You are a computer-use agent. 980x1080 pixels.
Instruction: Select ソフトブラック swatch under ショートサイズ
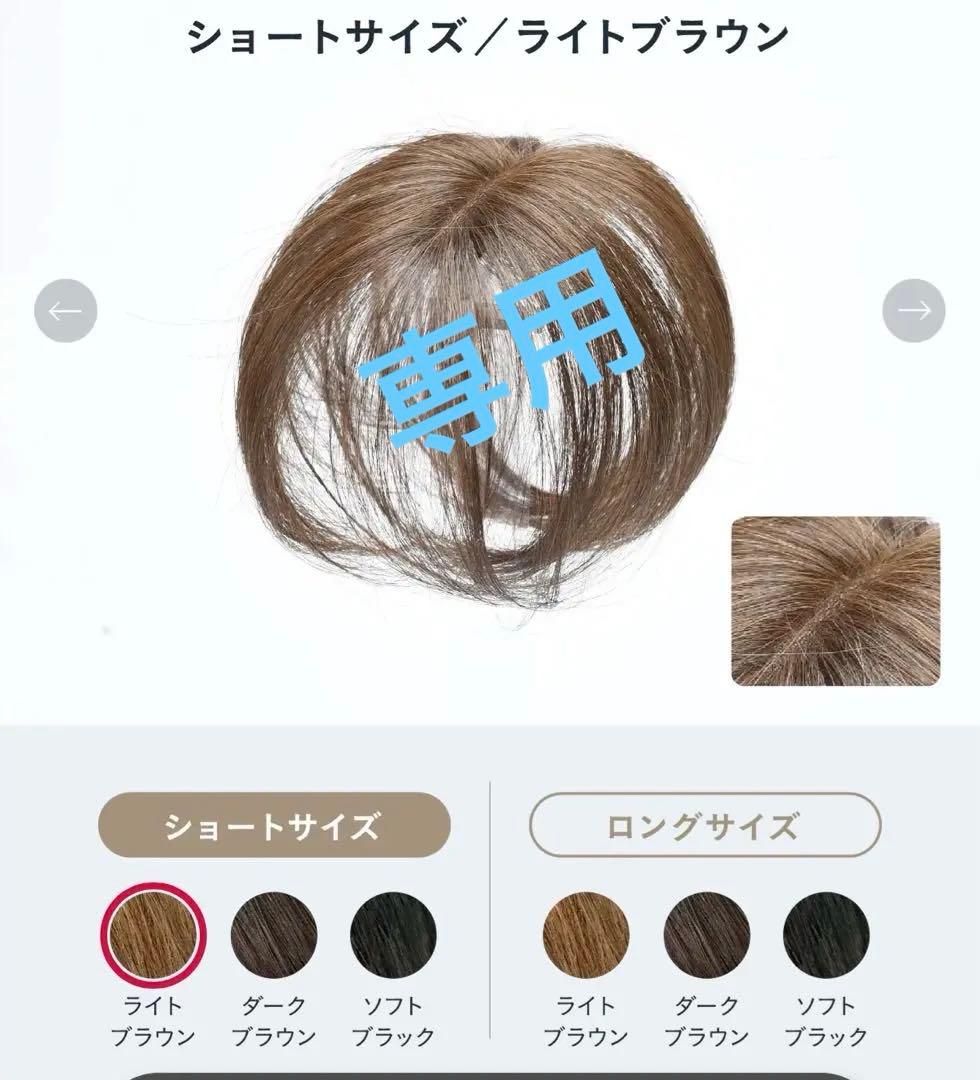click(x=391, y=937)
